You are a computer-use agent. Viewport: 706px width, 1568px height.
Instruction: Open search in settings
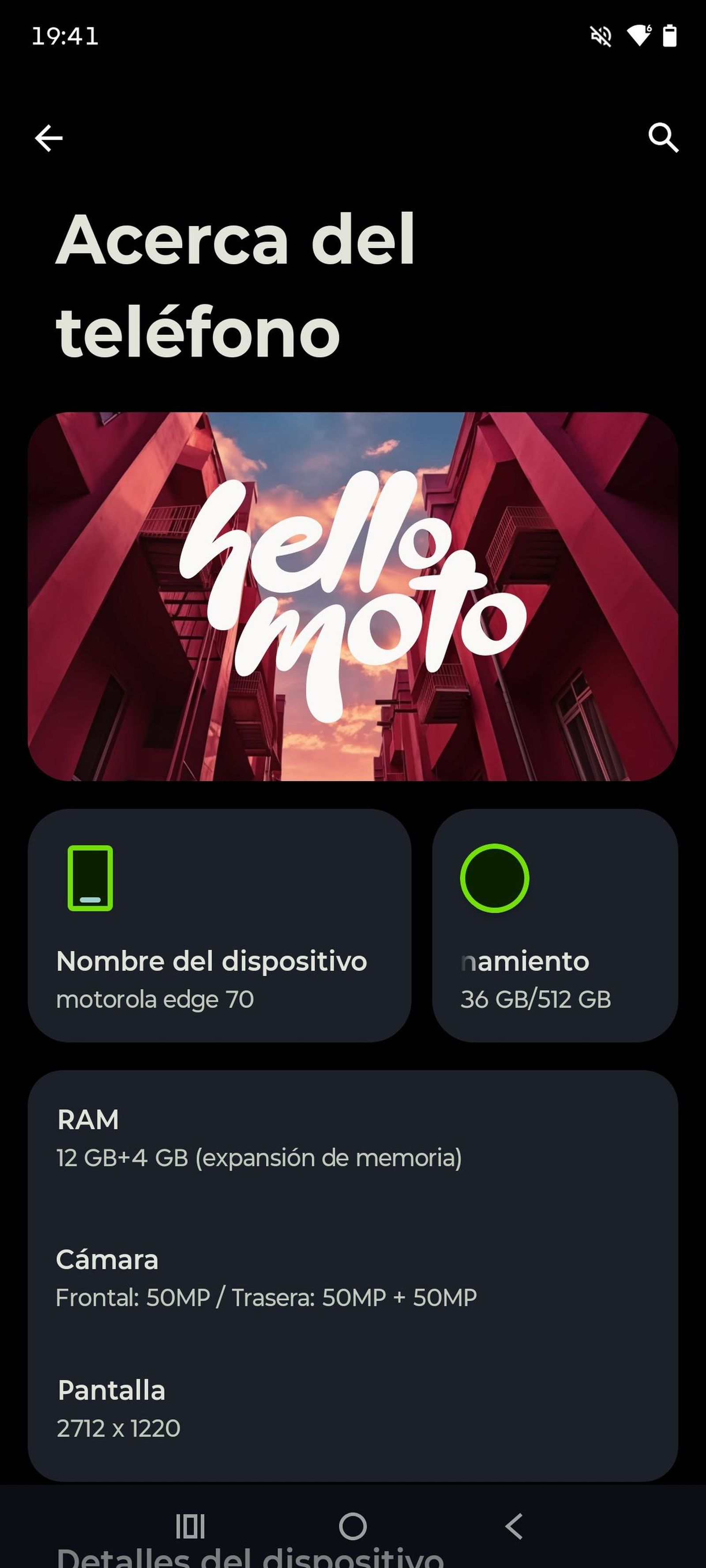point(663,138)
